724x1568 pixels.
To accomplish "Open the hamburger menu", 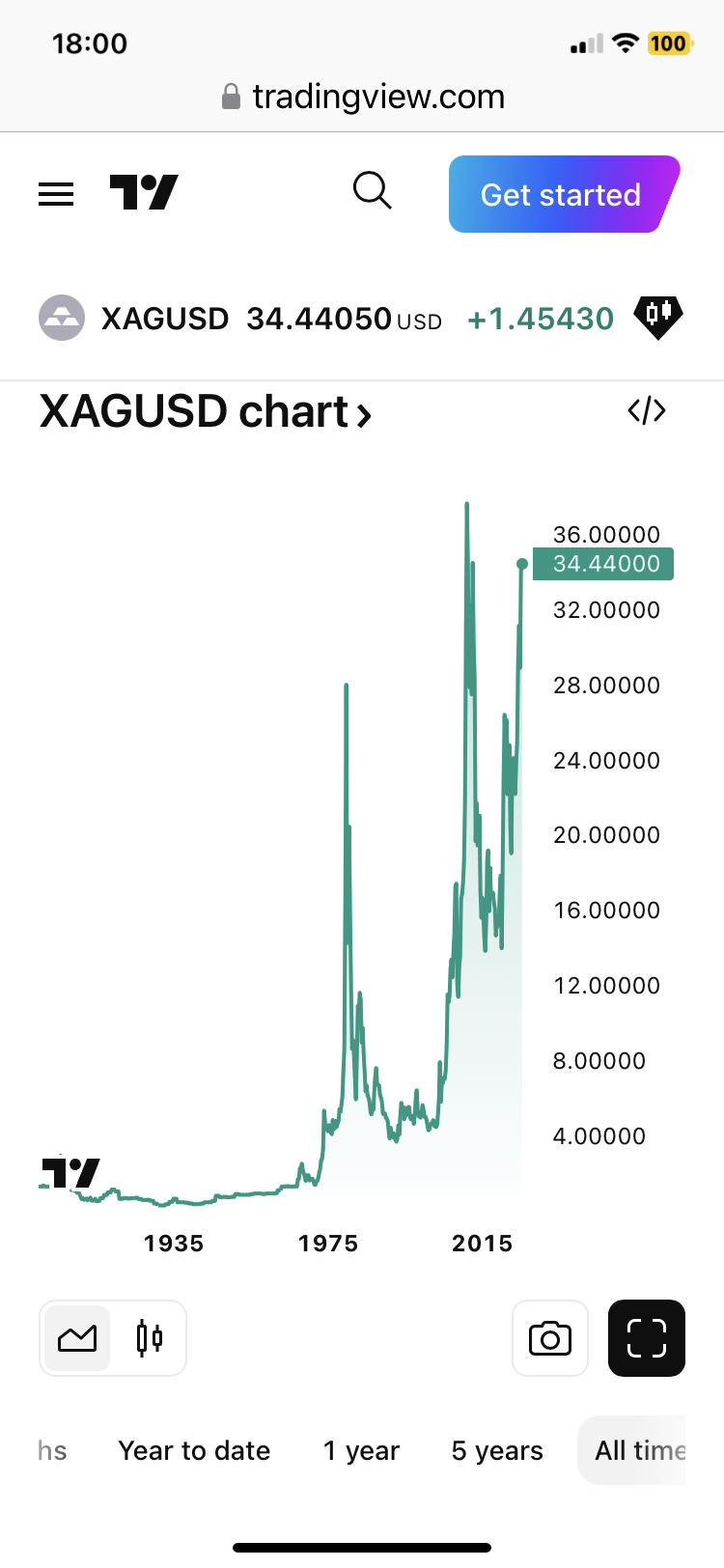I will 56,194.
